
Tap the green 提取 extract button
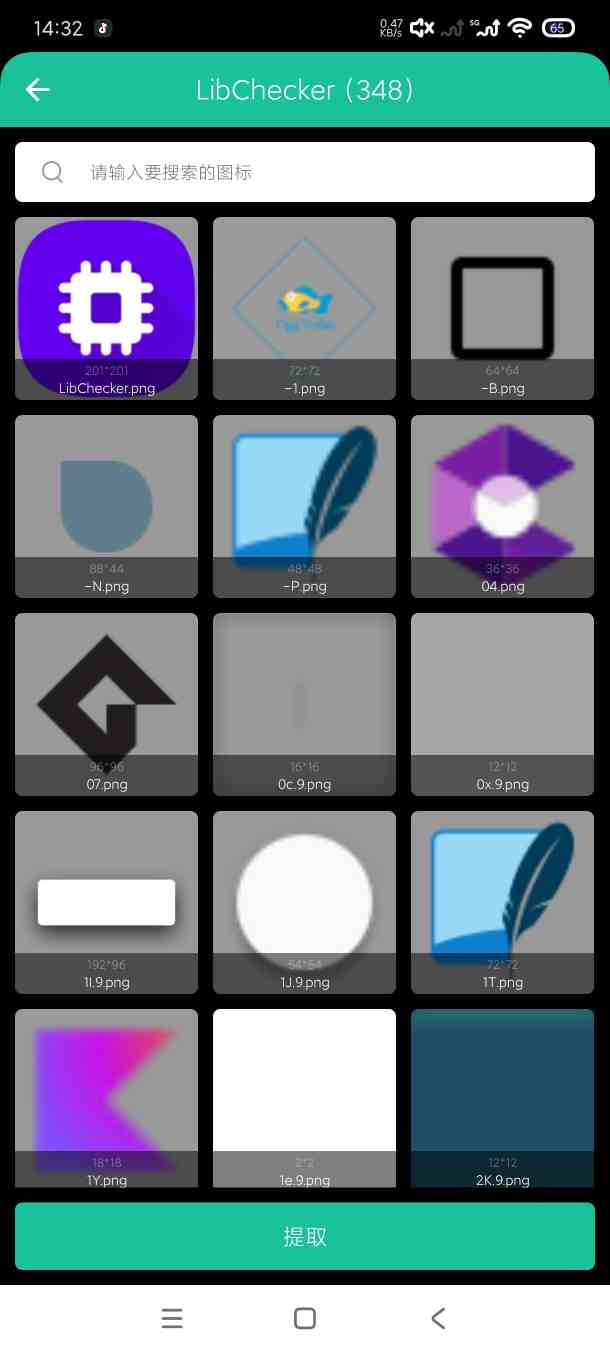coord(305,1236)
